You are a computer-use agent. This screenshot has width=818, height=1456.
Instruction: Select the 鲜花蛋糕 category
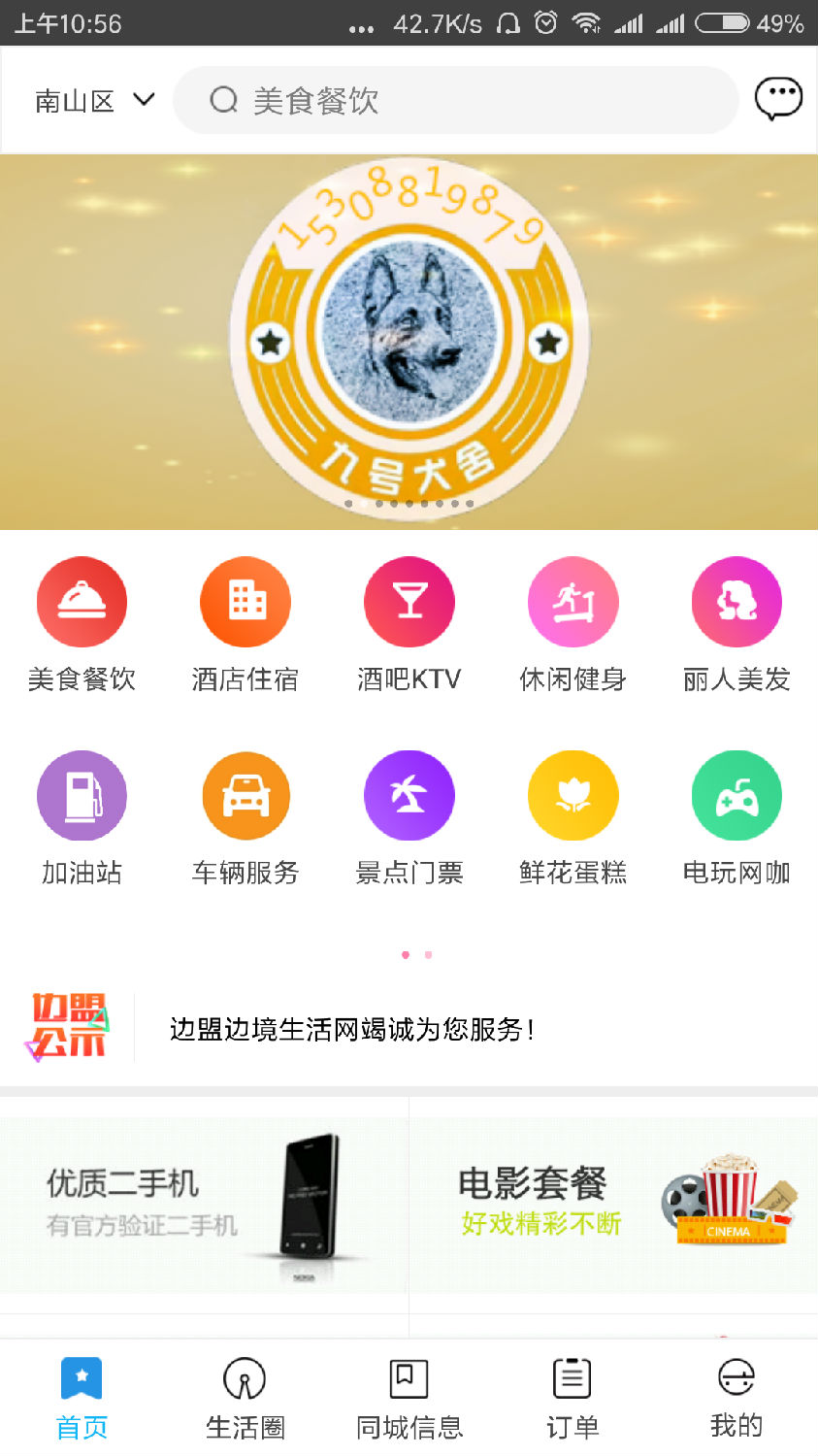coord(573,817)
